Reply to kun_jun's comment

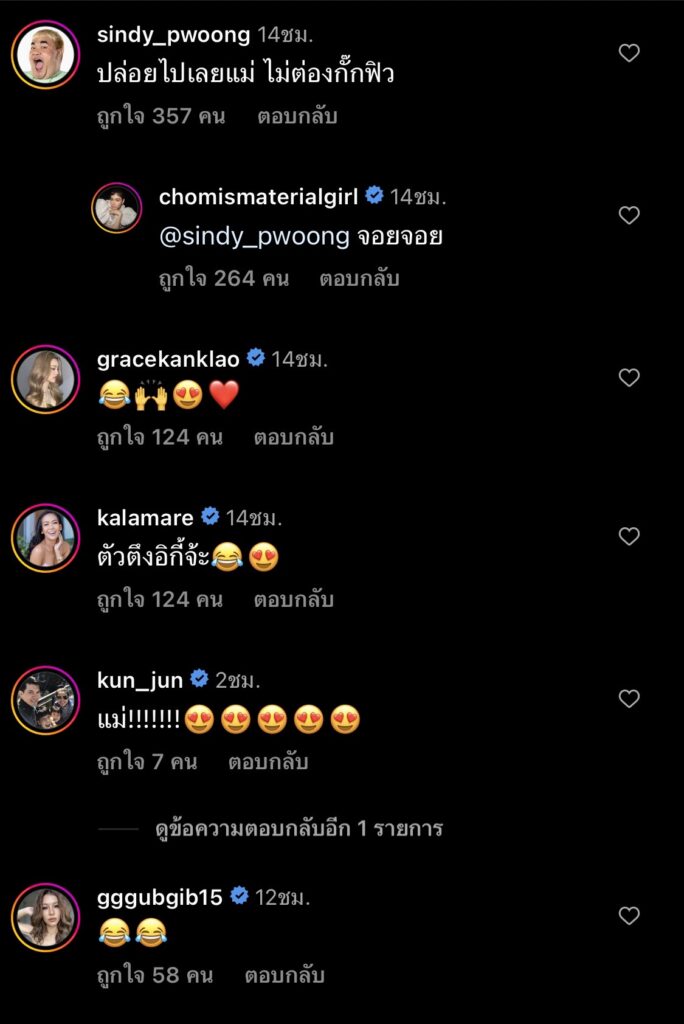point(268,762)
